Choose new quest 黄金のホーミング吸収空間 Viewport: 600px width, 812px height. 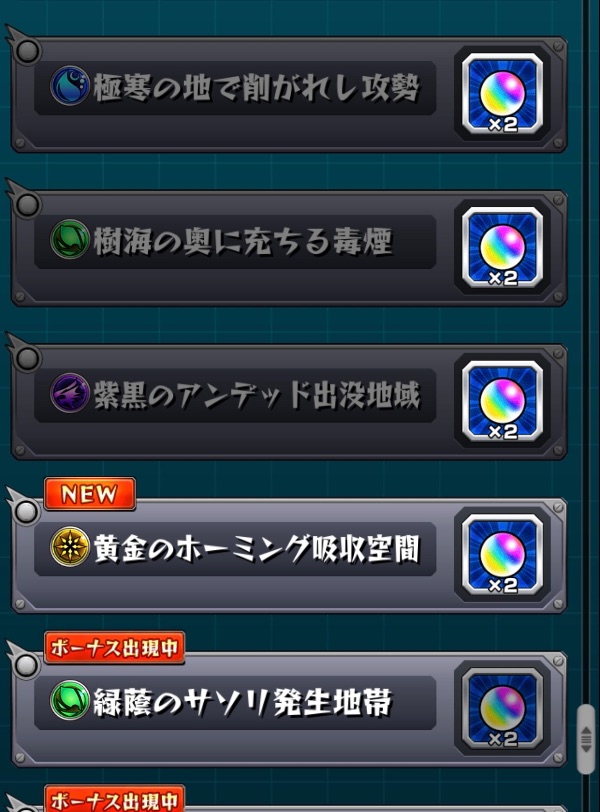coord(240,551)
